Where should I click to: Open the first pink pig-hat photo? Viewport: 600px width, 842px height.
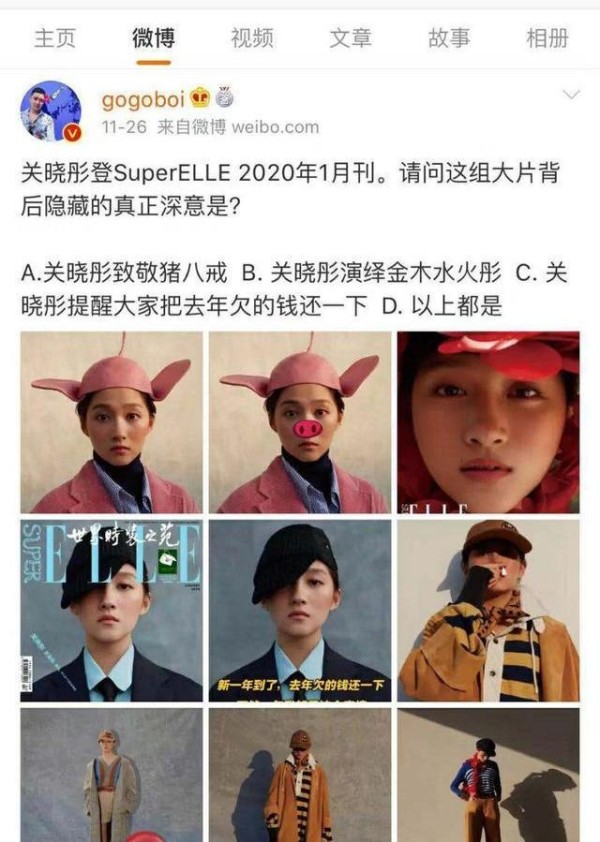click(111, 422)
